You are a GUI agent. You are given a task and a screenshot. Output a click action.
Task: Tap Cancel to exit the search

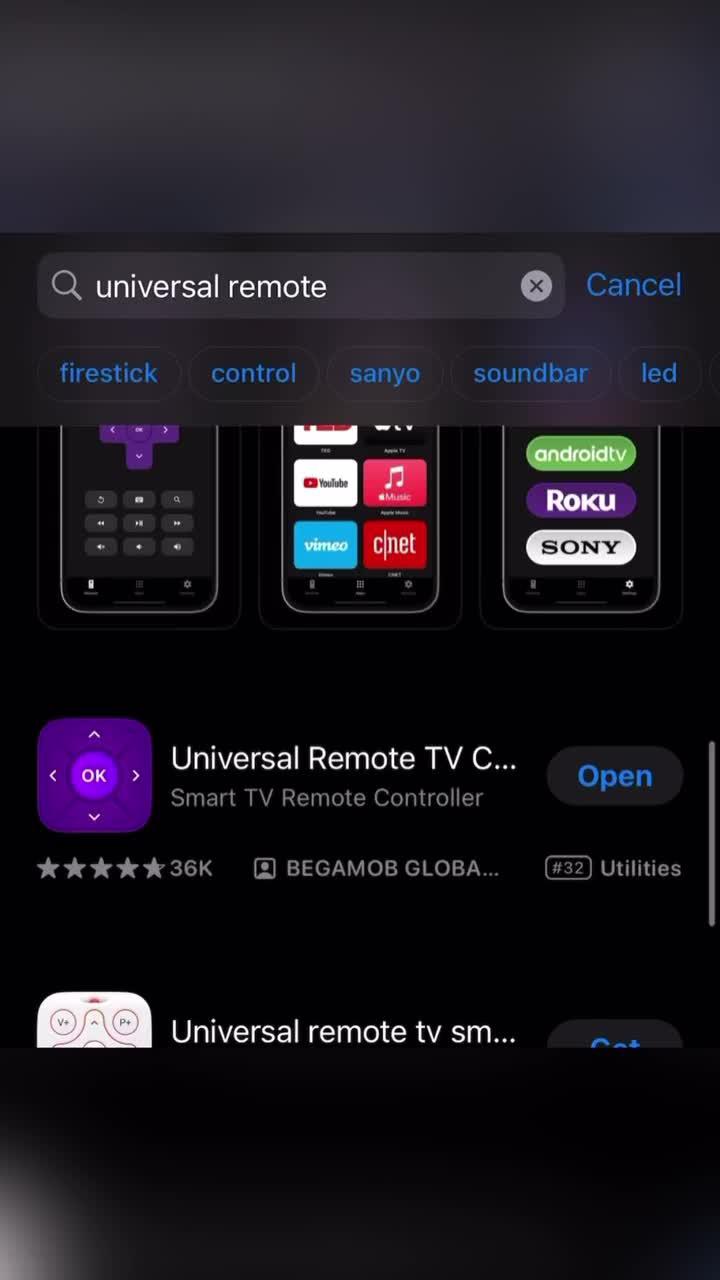click(x=633, y=285)
